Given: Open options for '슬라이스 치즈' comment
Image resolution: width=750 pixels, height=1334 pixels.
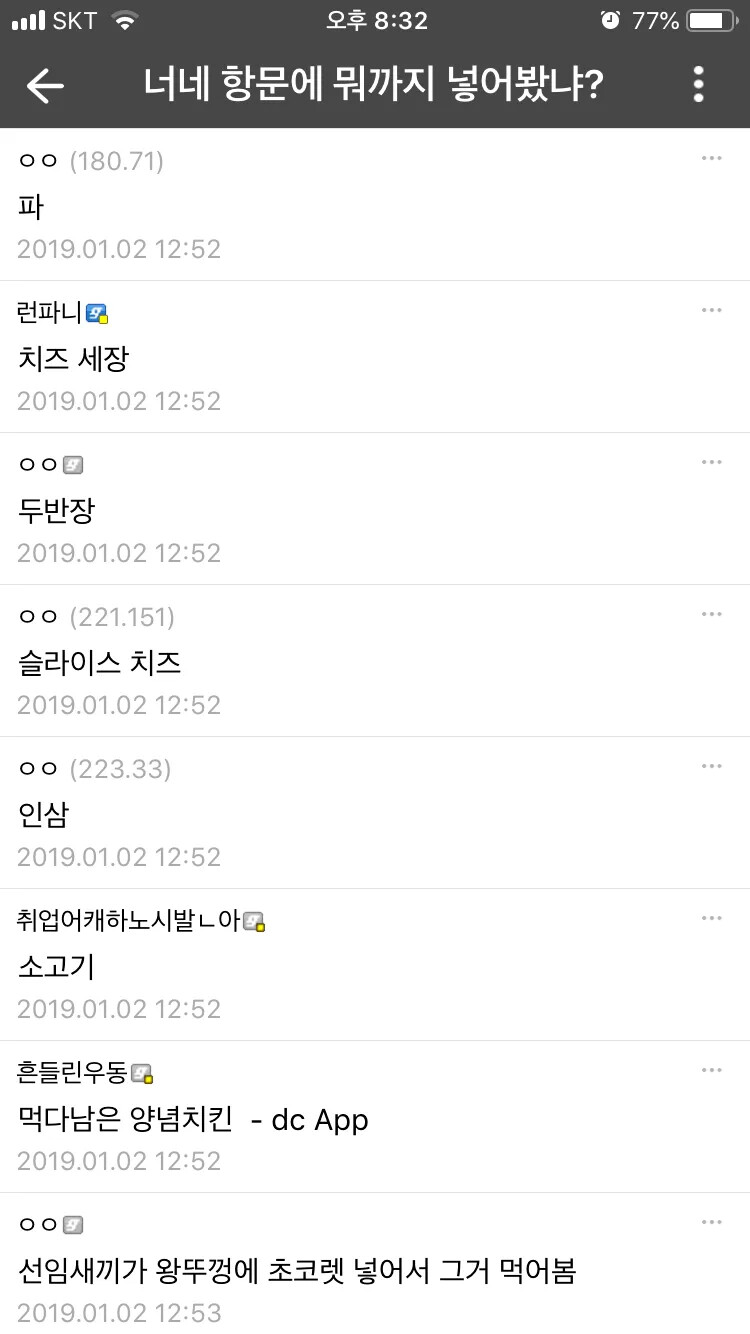Looking at the screenshot, I should pos(711,614).
